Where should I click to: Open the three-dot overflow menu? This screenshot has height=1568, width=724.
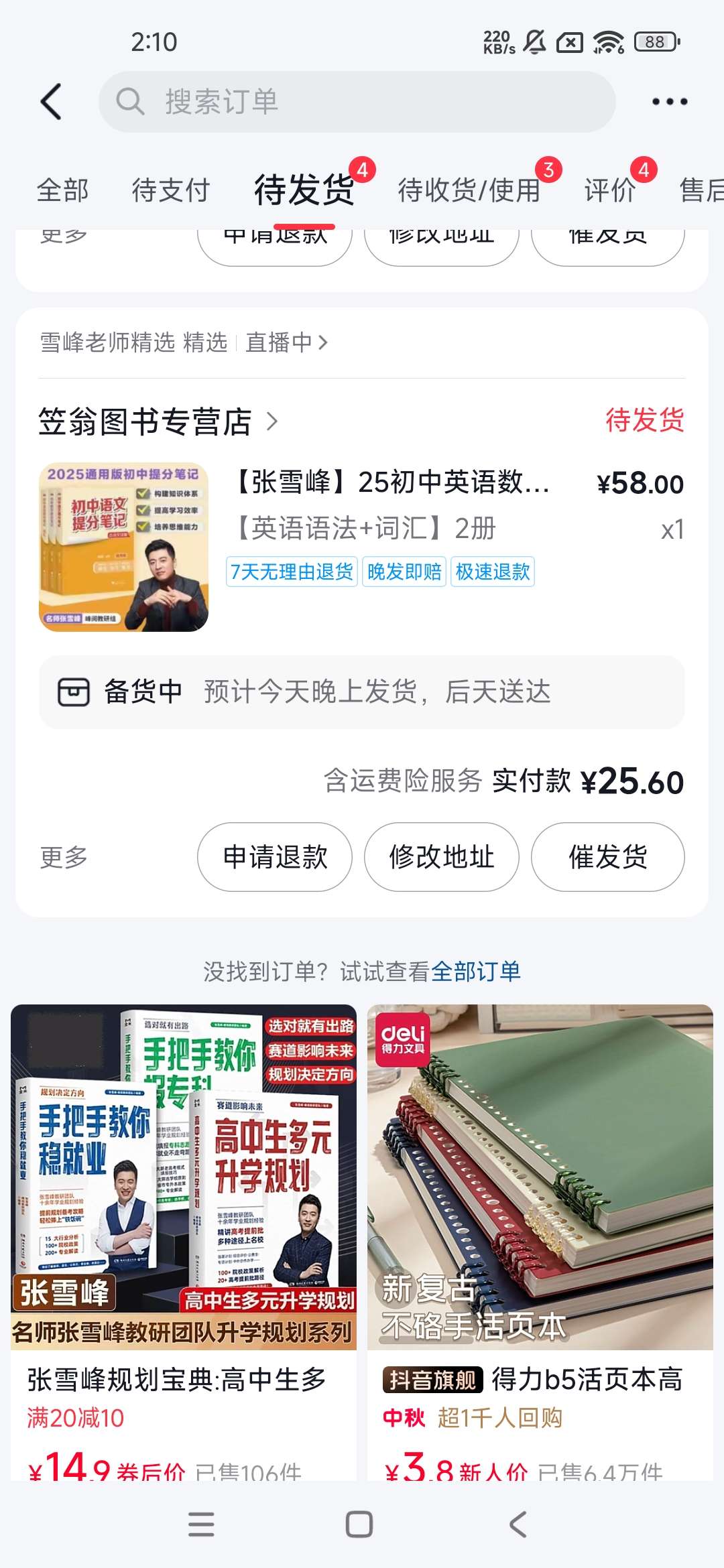pyautogui.click(x=669, y=102)
